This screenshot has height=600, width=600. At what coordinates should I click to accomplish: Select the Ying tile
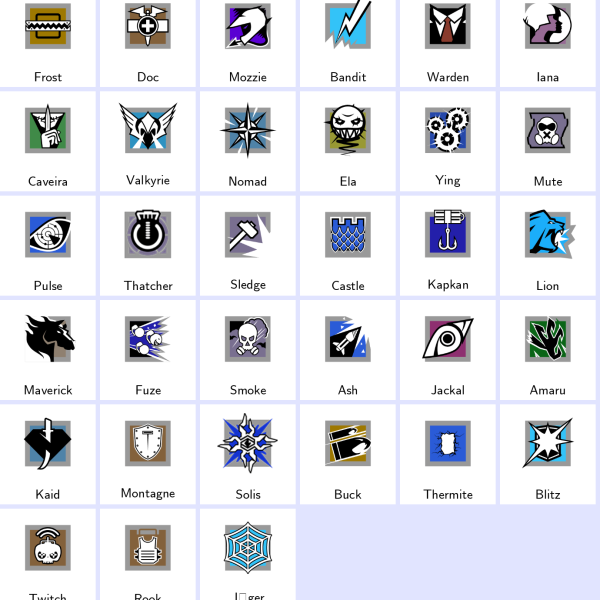(x=448, y=140)
